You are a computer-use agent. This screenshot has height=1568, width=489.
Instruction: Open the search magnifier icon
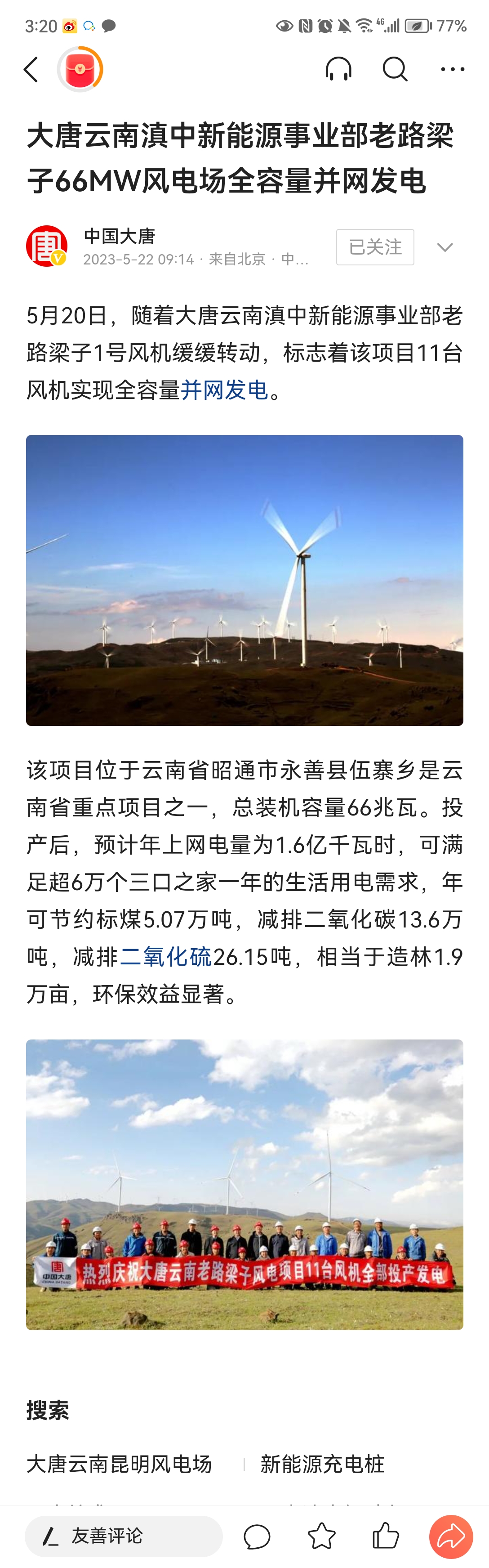point(395,69)
